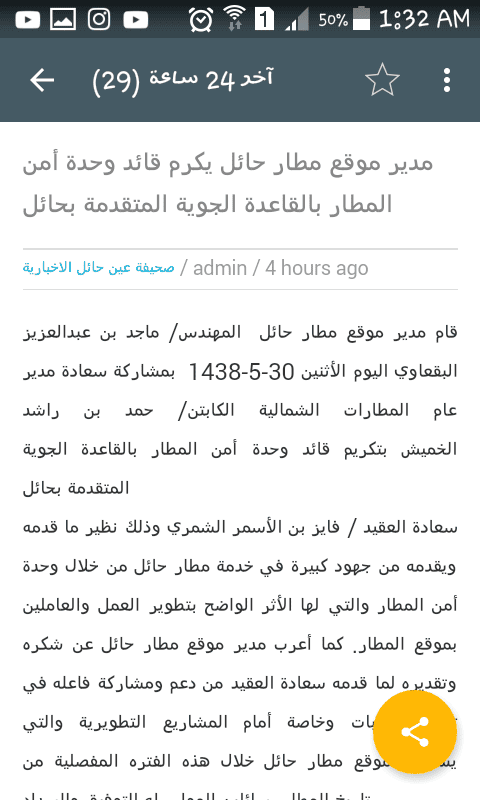Share the article via the yellow floating button
This screenshot has height=800, width=480.
[x=415, y=732]
